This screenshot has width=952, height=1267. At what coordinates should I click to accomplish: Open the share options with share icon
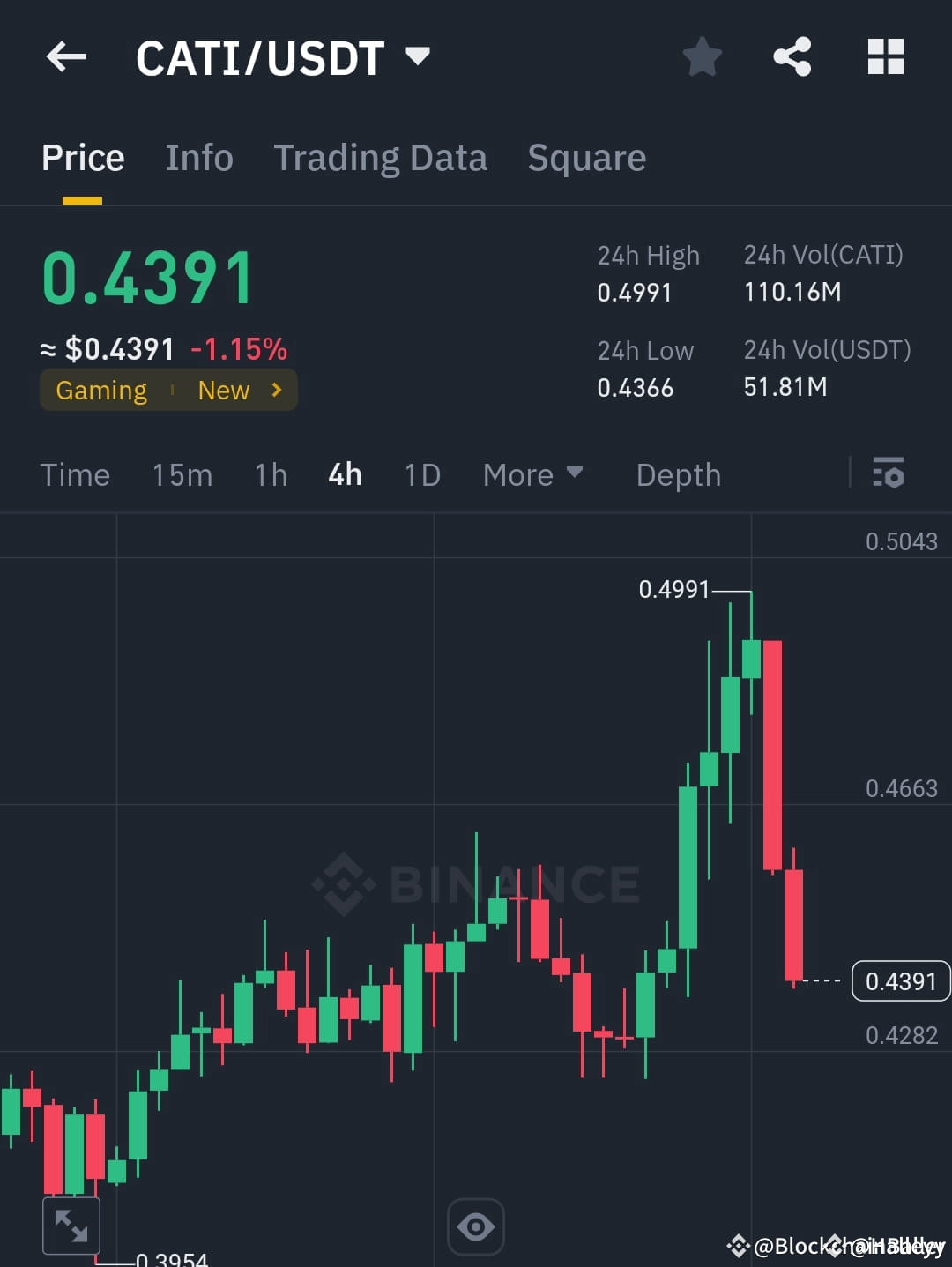tap(792, 56)
